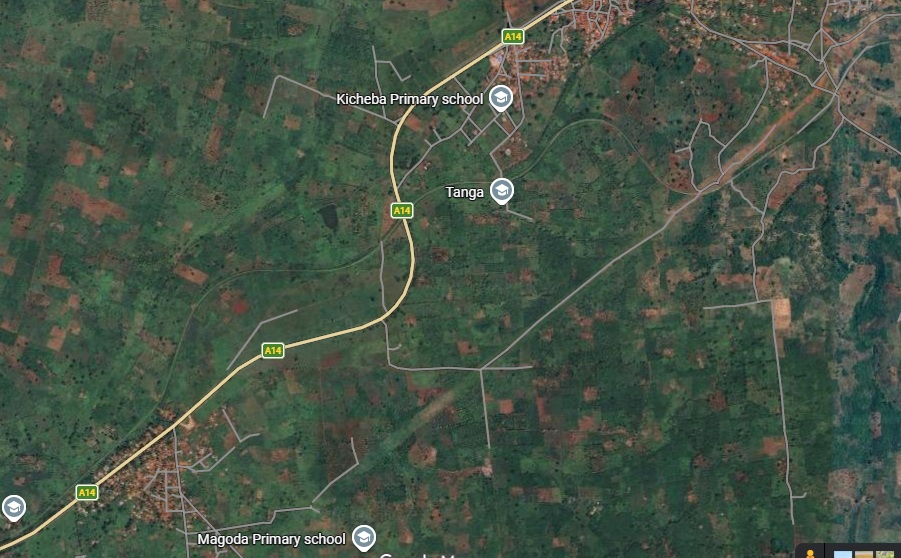Tap the Street View pegman icon
Viewport: 901px width, 558px height.
coord(810,553)
